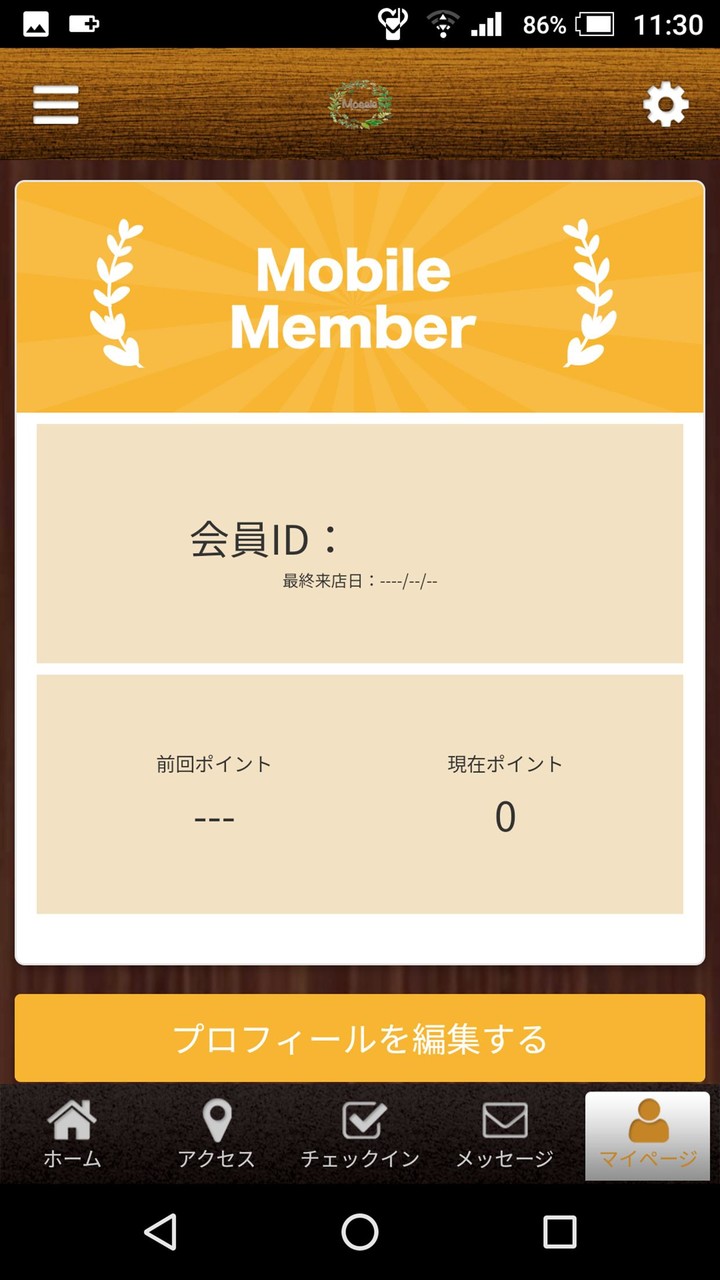Open メッセージ via the envelope icon
This screenshot has width=720, height=1280.
(x=504, y=1118)
